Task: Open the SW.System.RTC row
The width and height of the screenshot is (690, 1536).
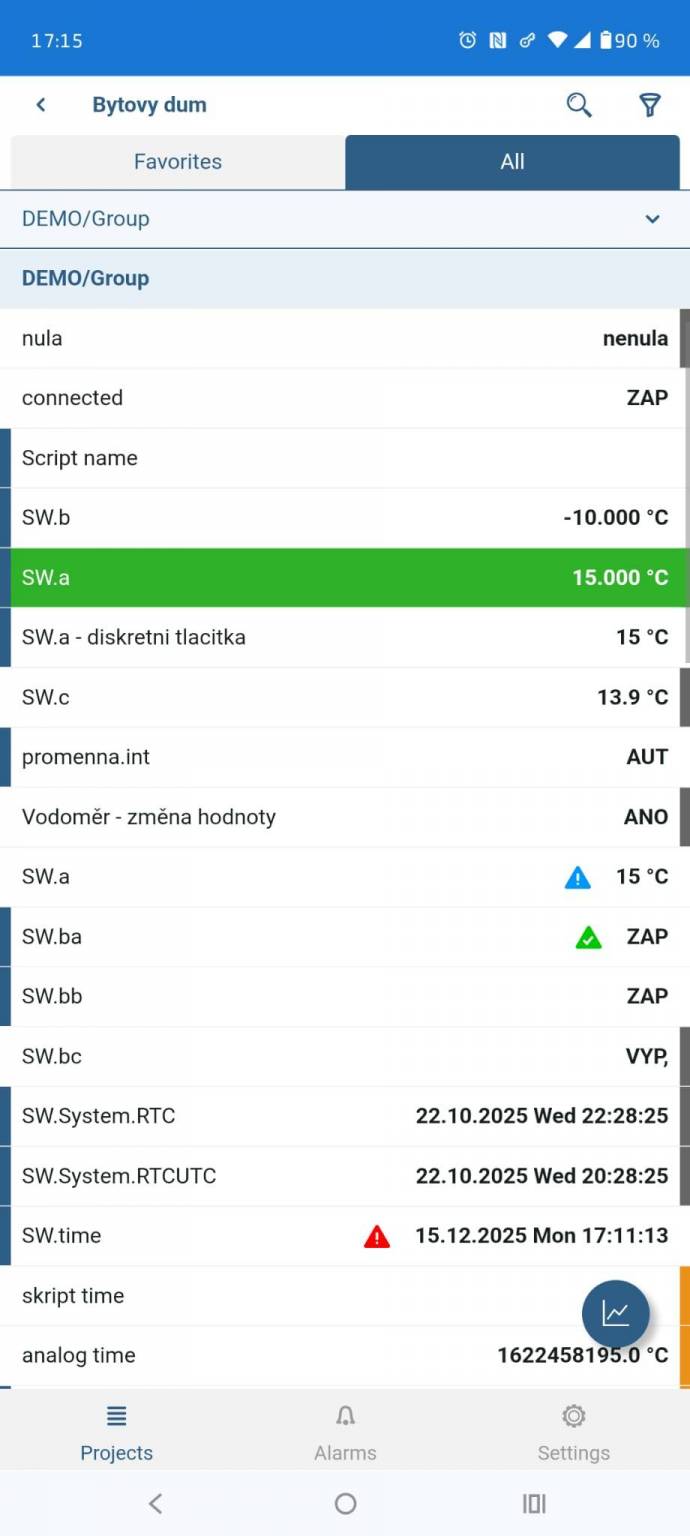Action: 345,1116
